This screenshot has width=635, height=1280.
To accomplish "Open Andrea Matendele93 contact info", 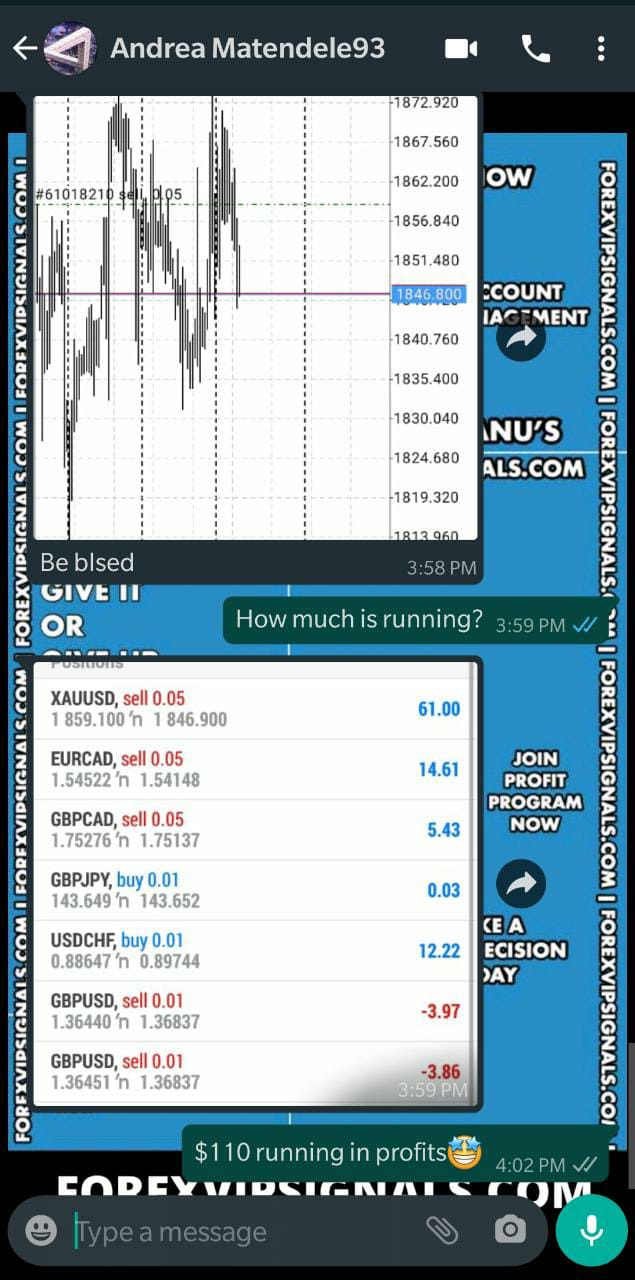I will pos(247,48).
